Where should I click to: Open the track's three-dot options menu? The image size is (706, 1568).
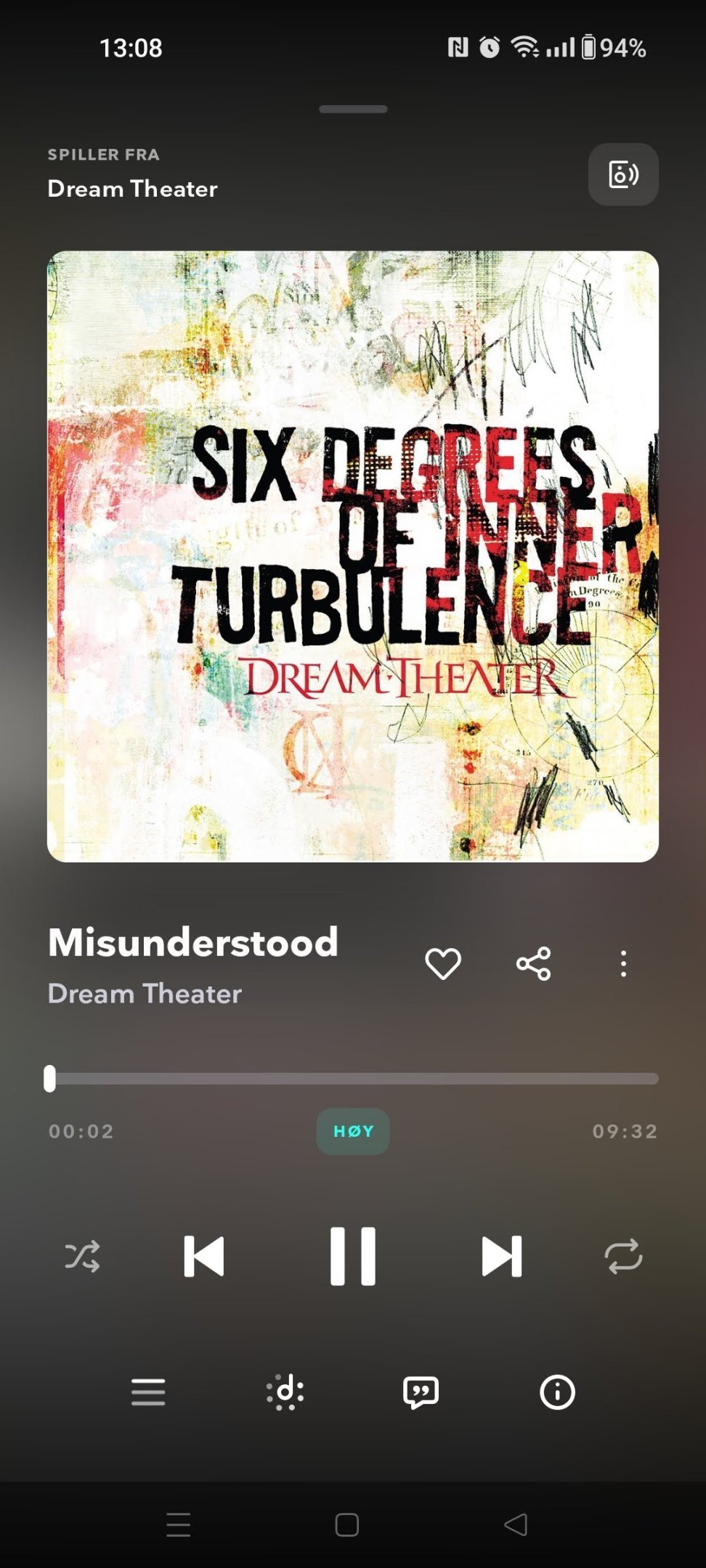(623, 964)
